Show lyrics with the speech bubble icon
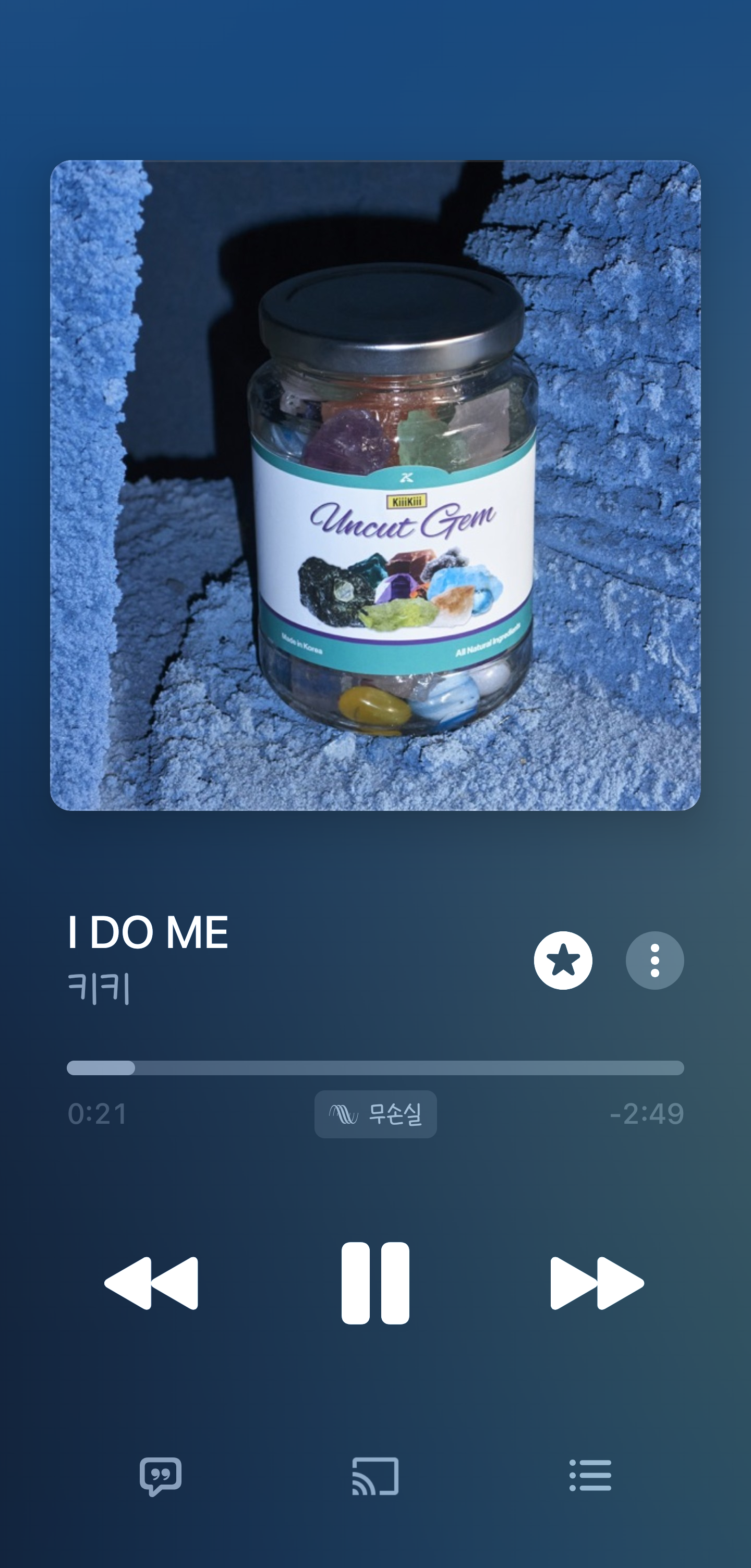This screenshot has height=1568, width=751. pyautogui.click(x=161, y=1476)
